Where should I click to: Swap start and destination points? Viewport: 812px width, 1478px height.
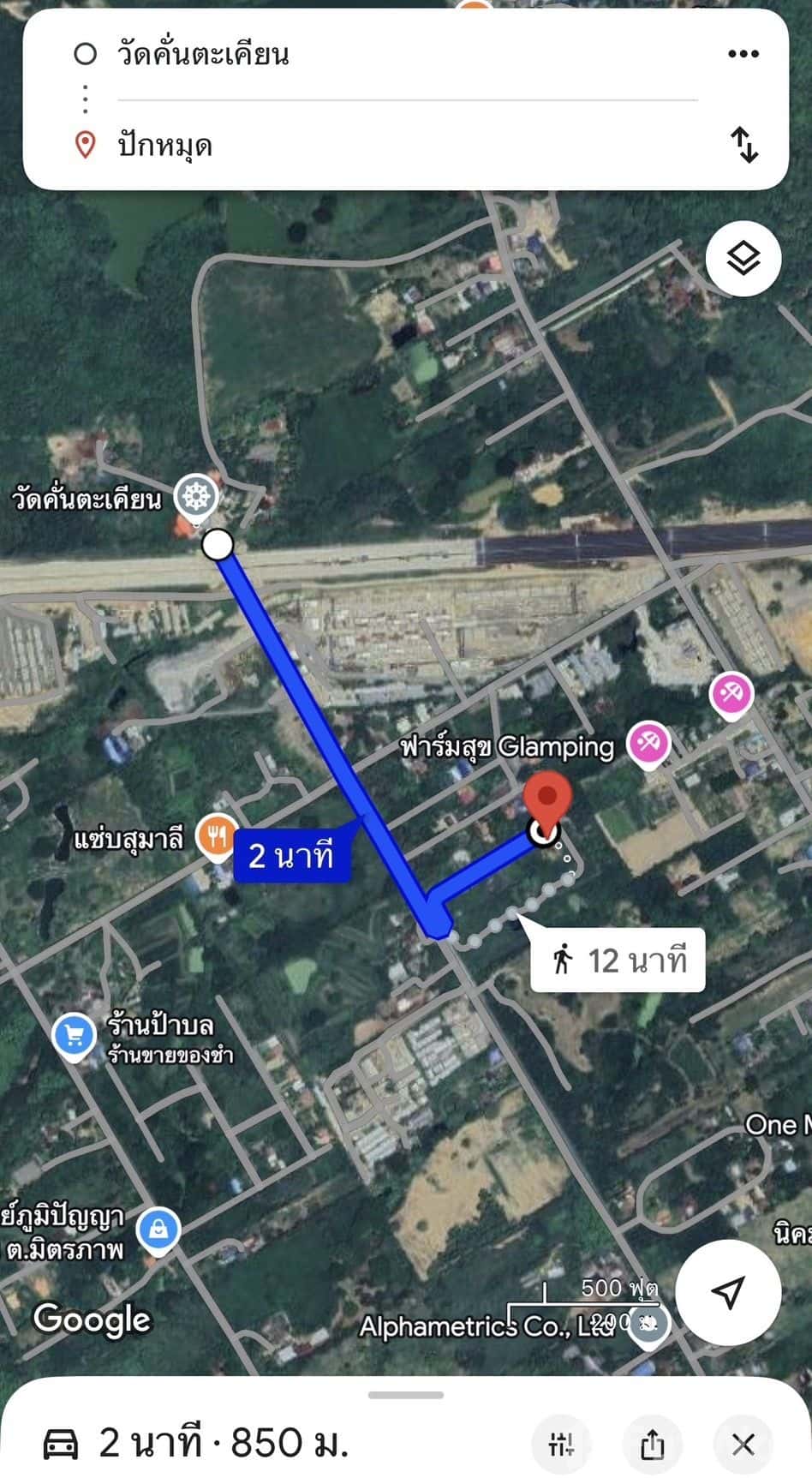click(743, 145)
